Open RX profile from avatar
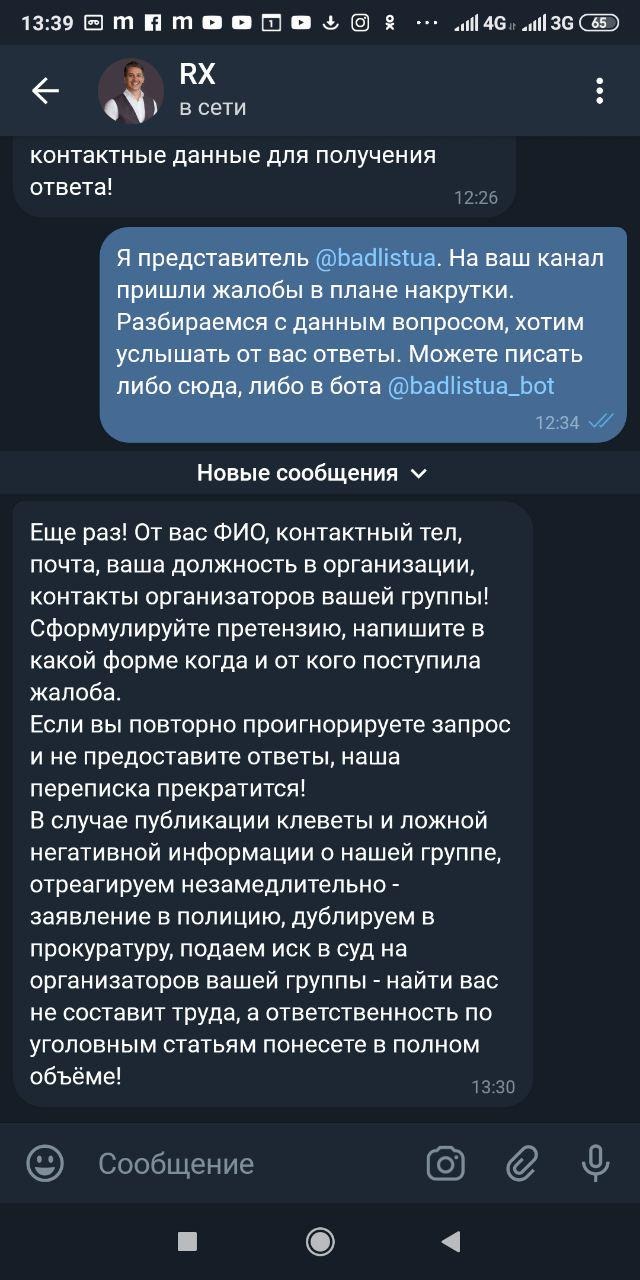640x1280 pixels. (x=130, y=91)
